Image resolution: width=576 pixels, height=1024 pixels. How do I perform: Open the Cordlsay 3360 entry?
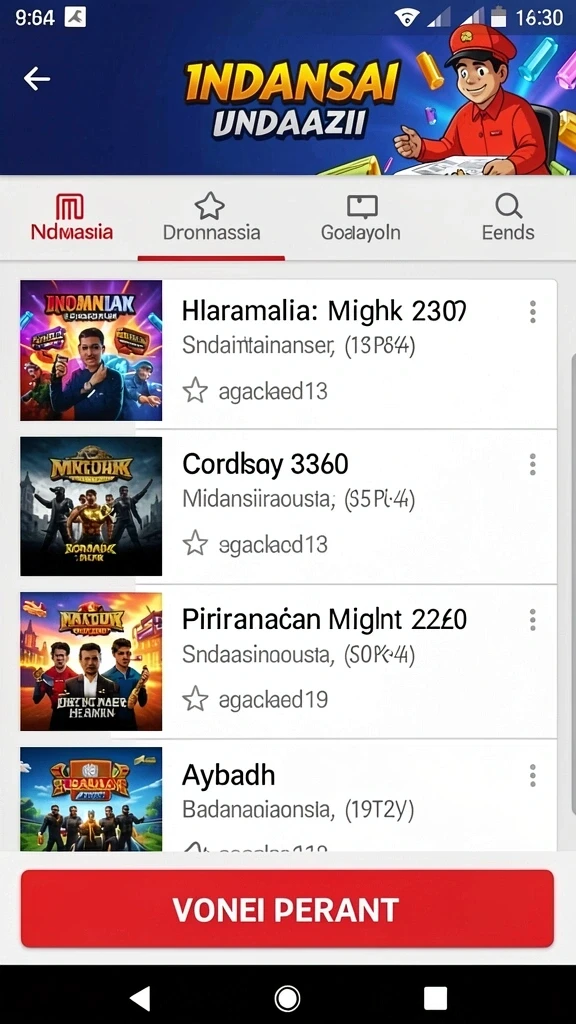(x=288, y=506)
